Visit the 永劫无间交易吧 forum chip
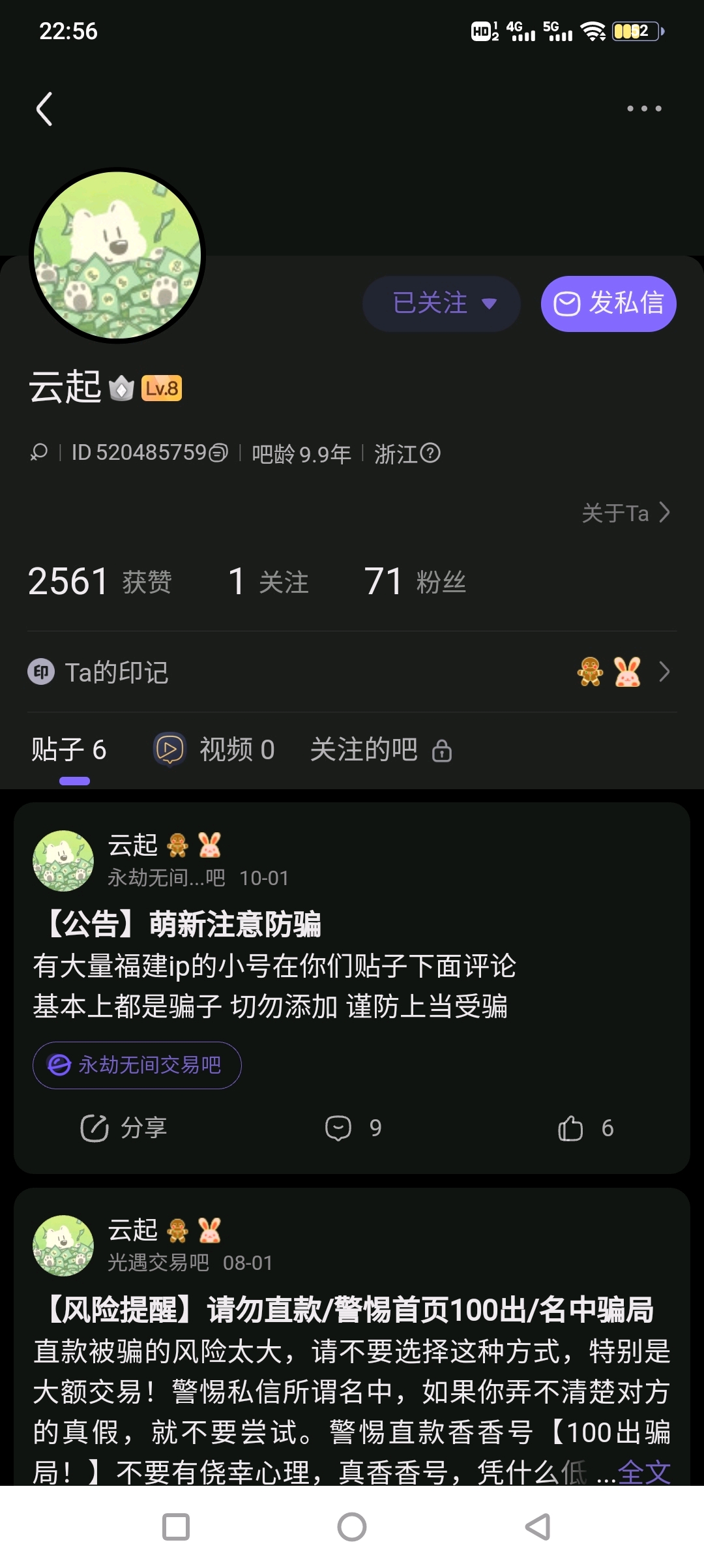 137,1065
